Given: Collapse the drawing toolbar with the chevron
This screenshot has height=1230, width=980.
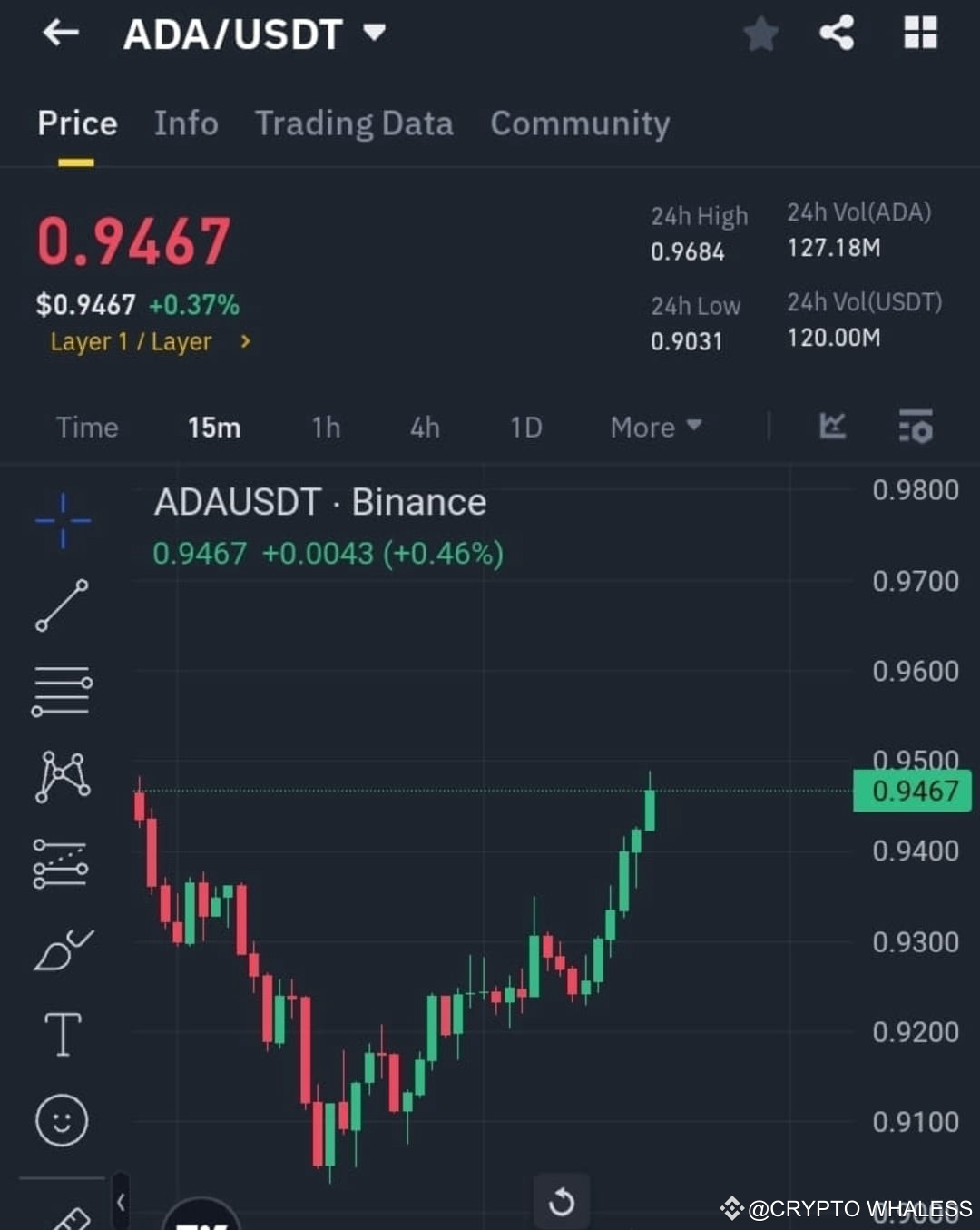Looking at the screenshot, I should point(121,1200).
